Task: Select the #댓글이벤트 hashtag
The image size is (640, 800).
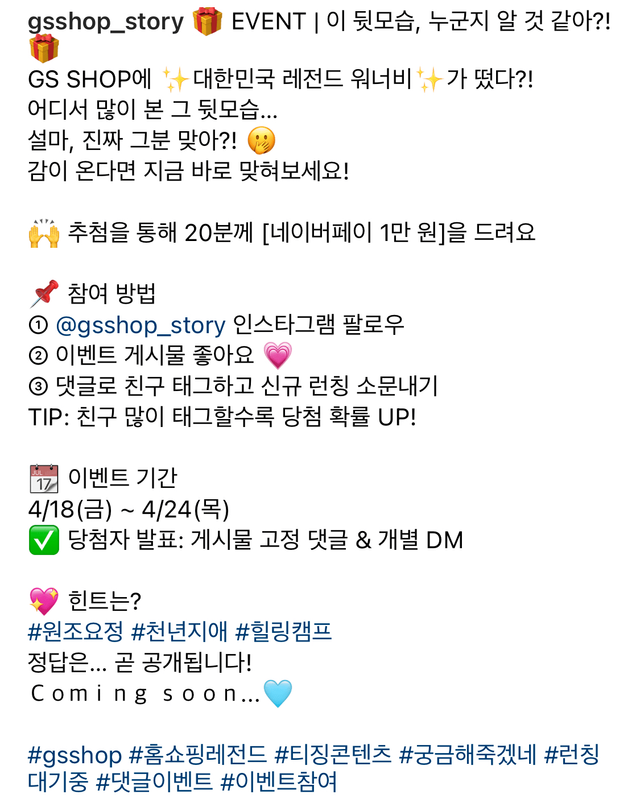Action: coord(153,781)
